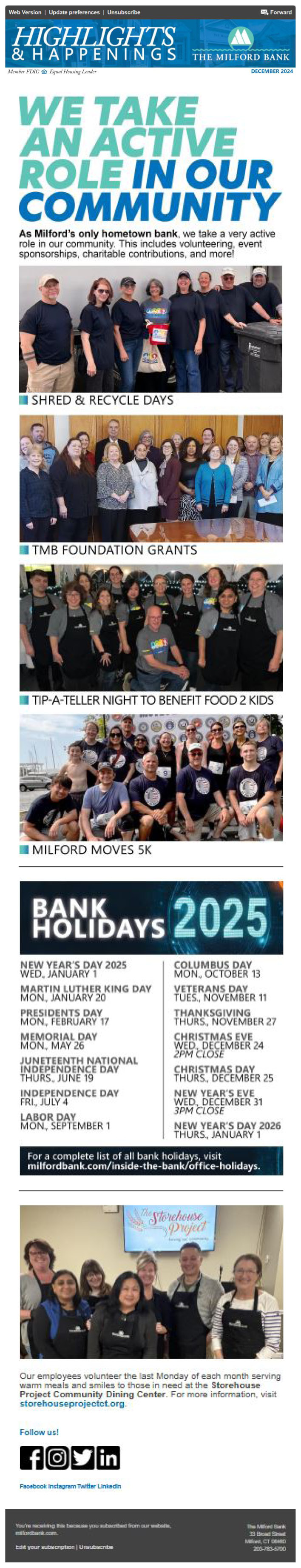Viewport: 301px width, 1568px height.
Task: Tap Update preferences in header
Action: pos(74,12)
